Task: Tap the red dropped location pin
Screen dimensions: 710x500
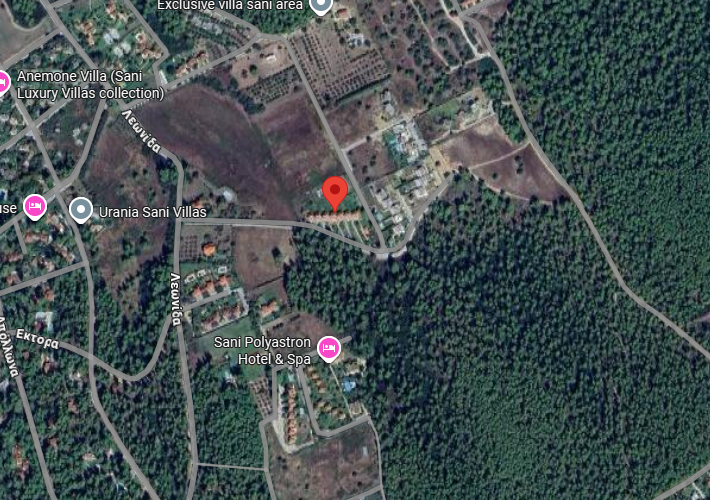Action: pyautogui.click(x=335, y=190)
